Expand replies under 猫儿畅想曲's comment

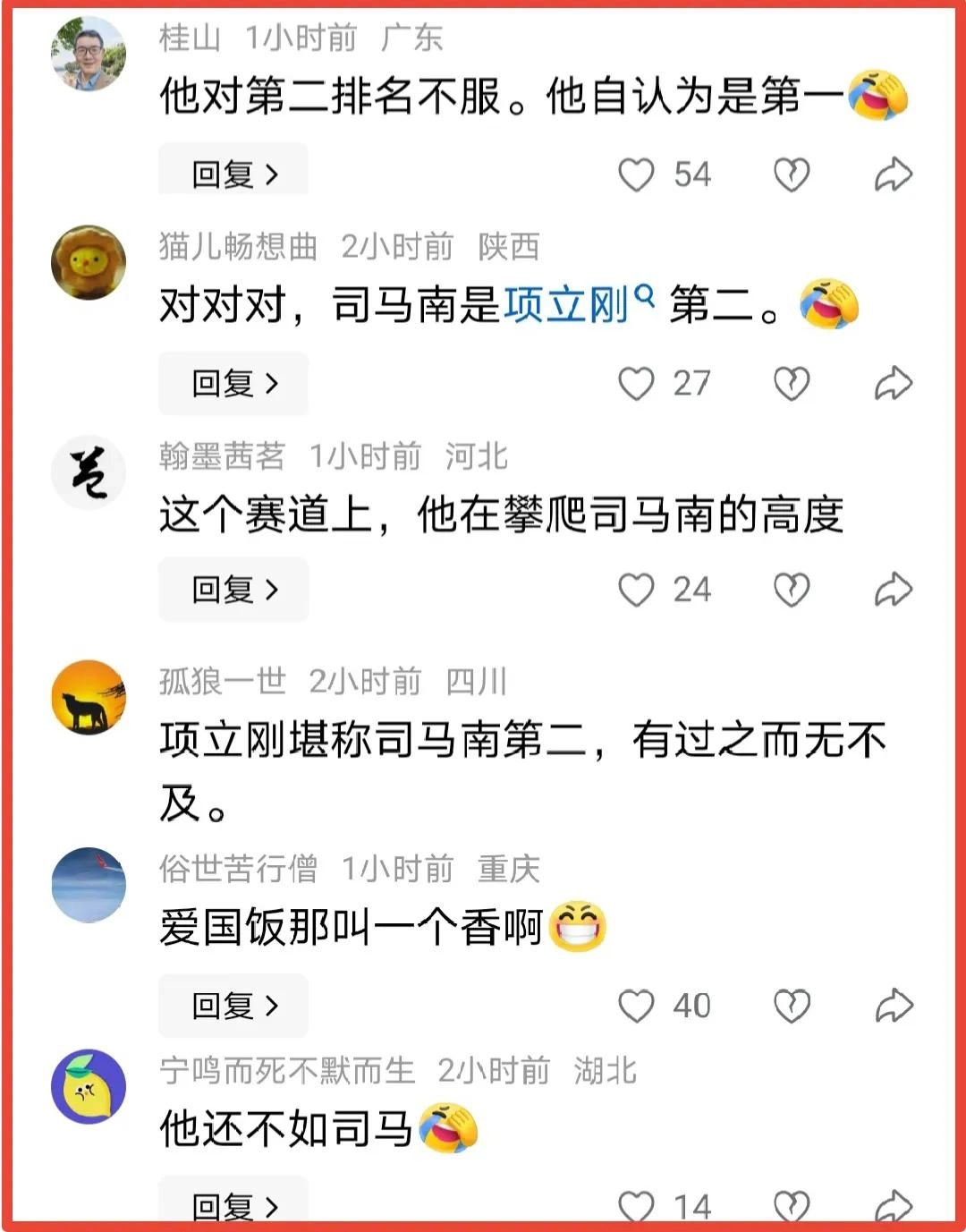pos(233,383)
